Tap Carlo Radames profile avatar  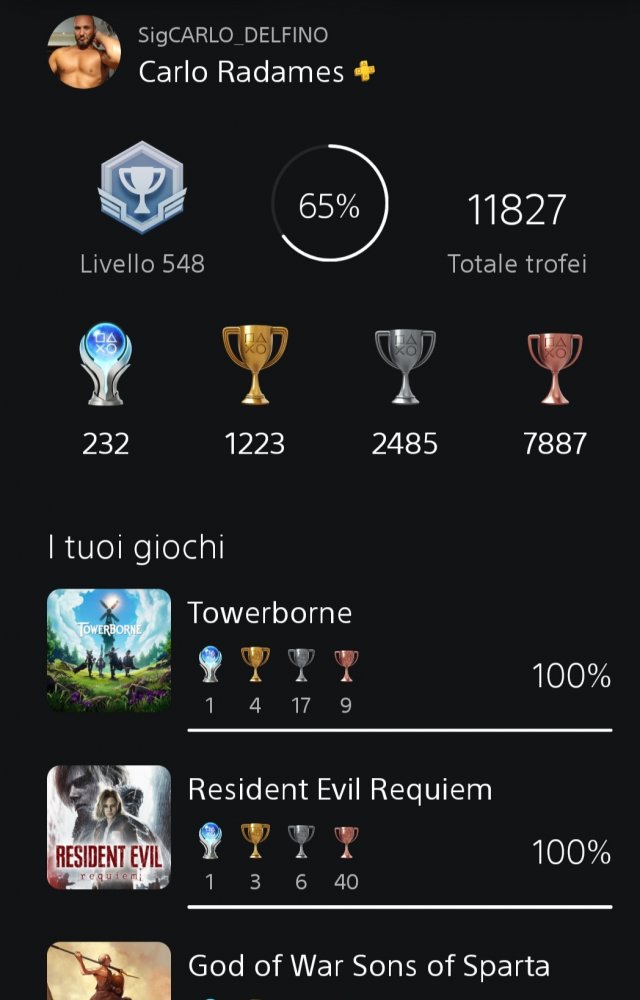[84, 52]
